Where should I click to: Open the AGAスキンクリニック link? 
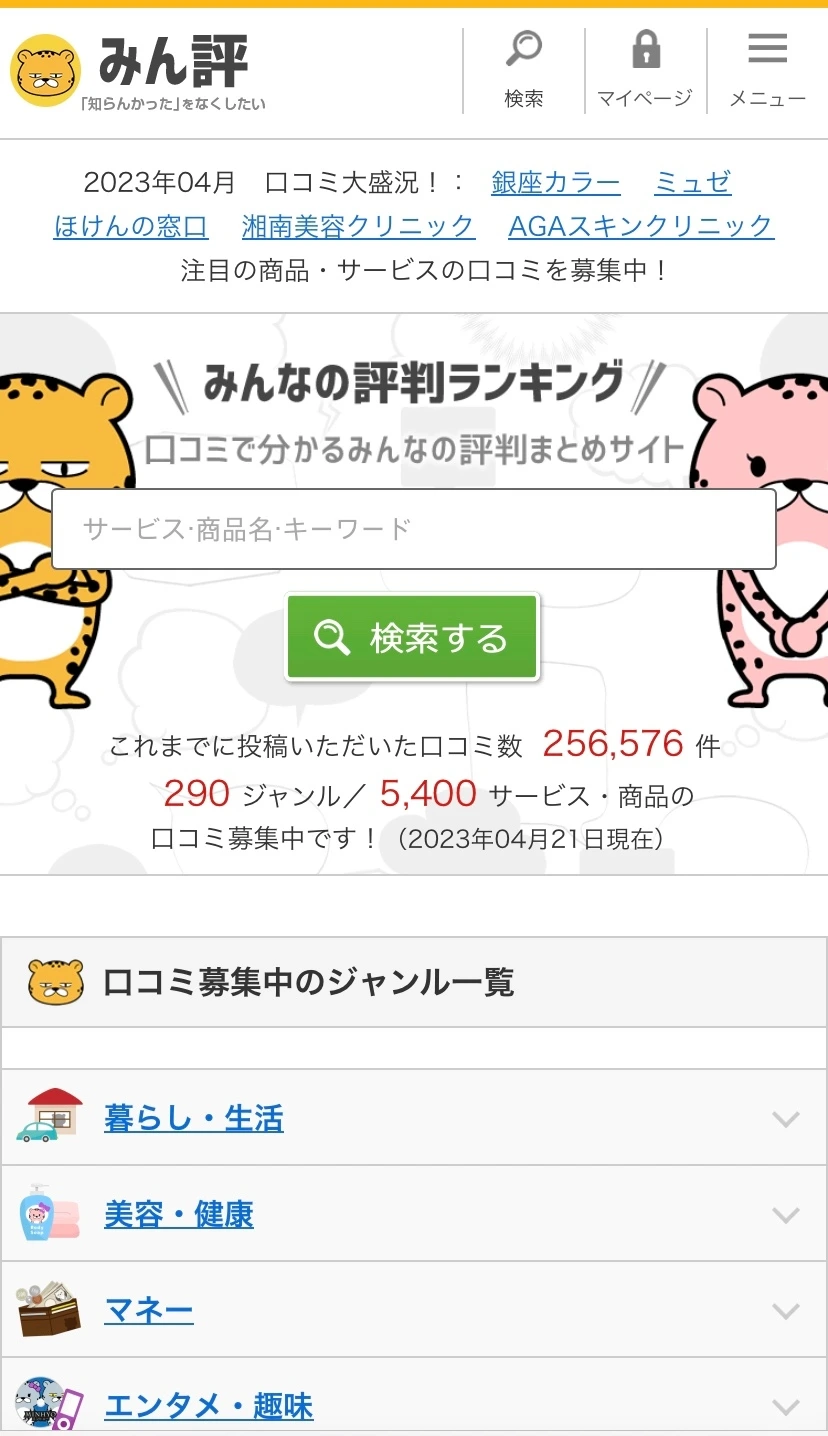click(x=641, y=226)
